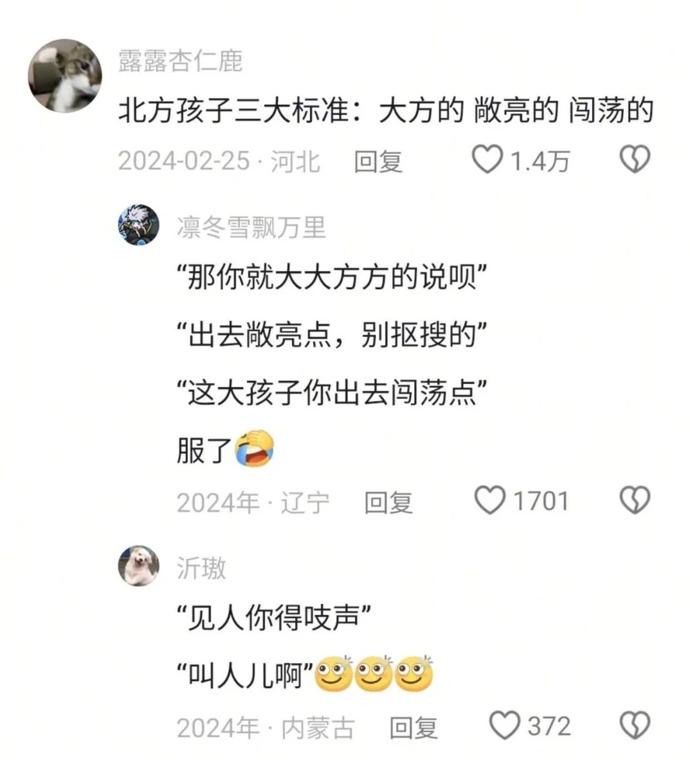Dislike the reply from 沂璈
690x760 pixels.
635,725
